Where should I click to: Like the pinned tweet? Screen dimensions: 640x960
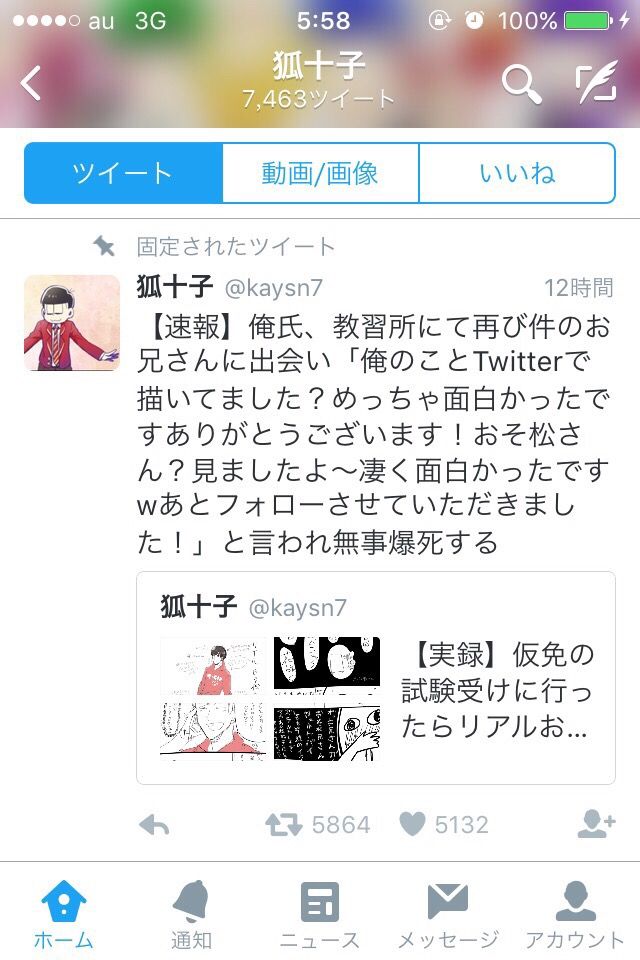click(x=412, y=825)
